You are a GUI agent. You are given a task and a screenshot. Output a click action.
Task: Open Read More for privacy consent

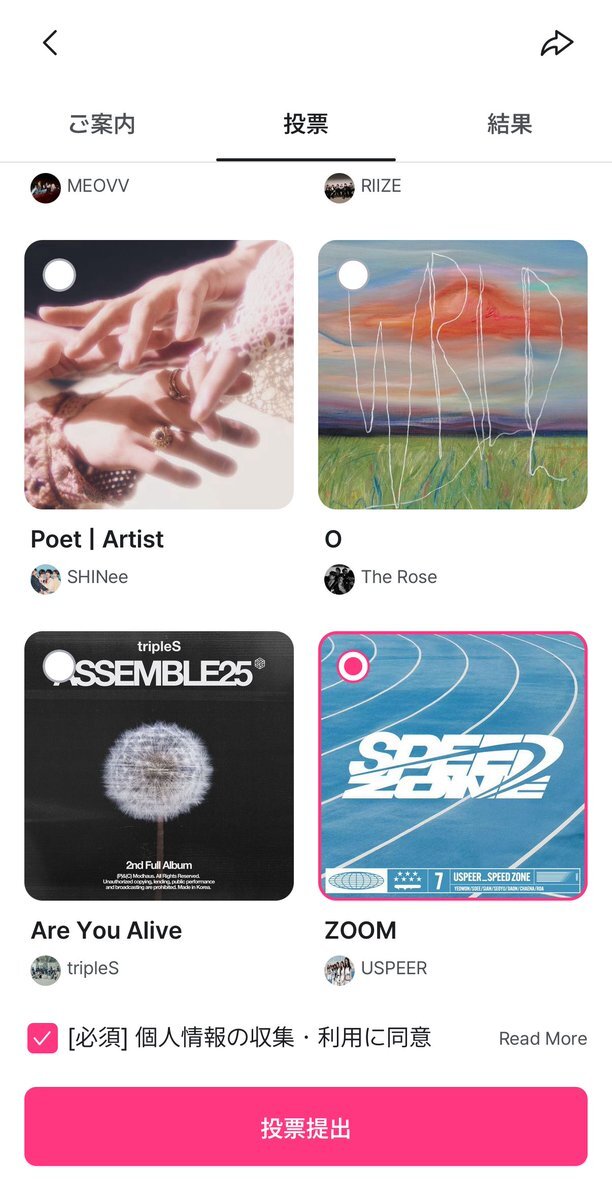(x=543, y=1038)
